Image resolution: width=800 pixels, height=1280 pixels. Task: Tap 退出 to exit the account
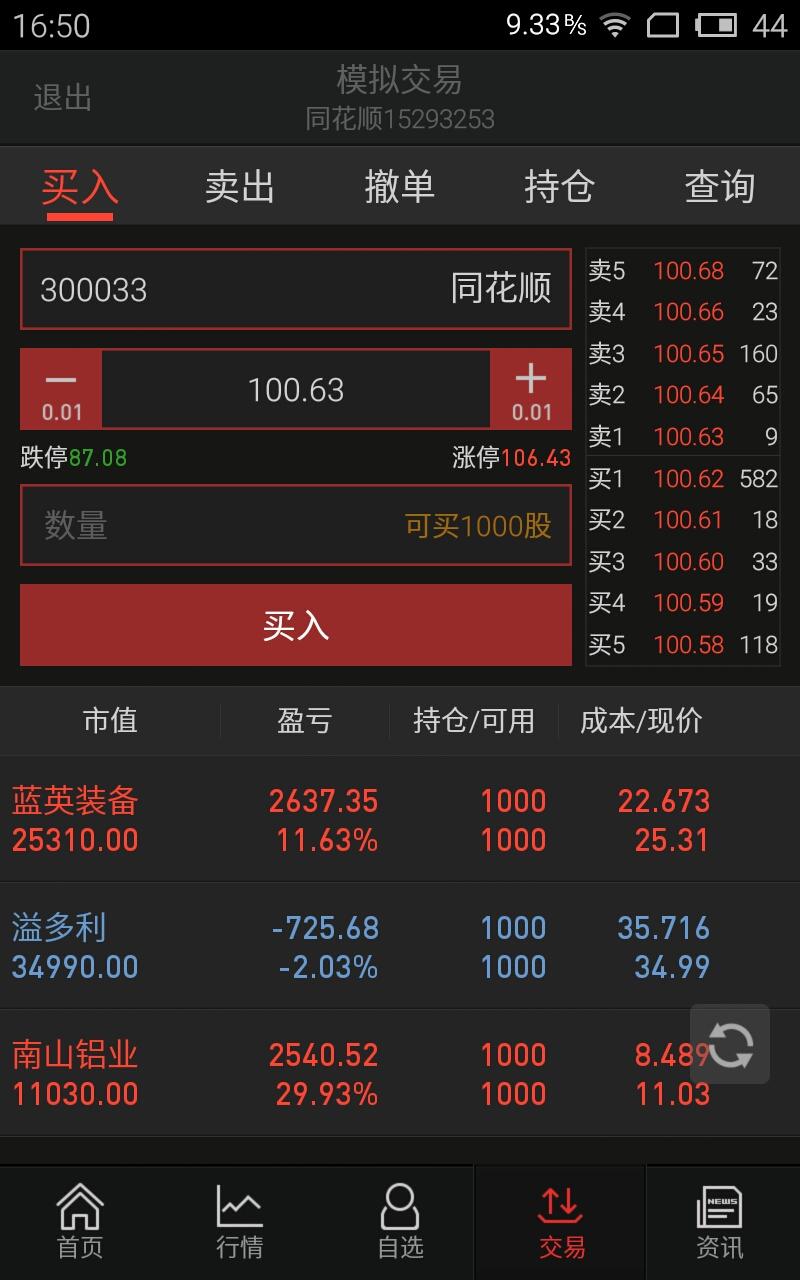pos(63,97)
